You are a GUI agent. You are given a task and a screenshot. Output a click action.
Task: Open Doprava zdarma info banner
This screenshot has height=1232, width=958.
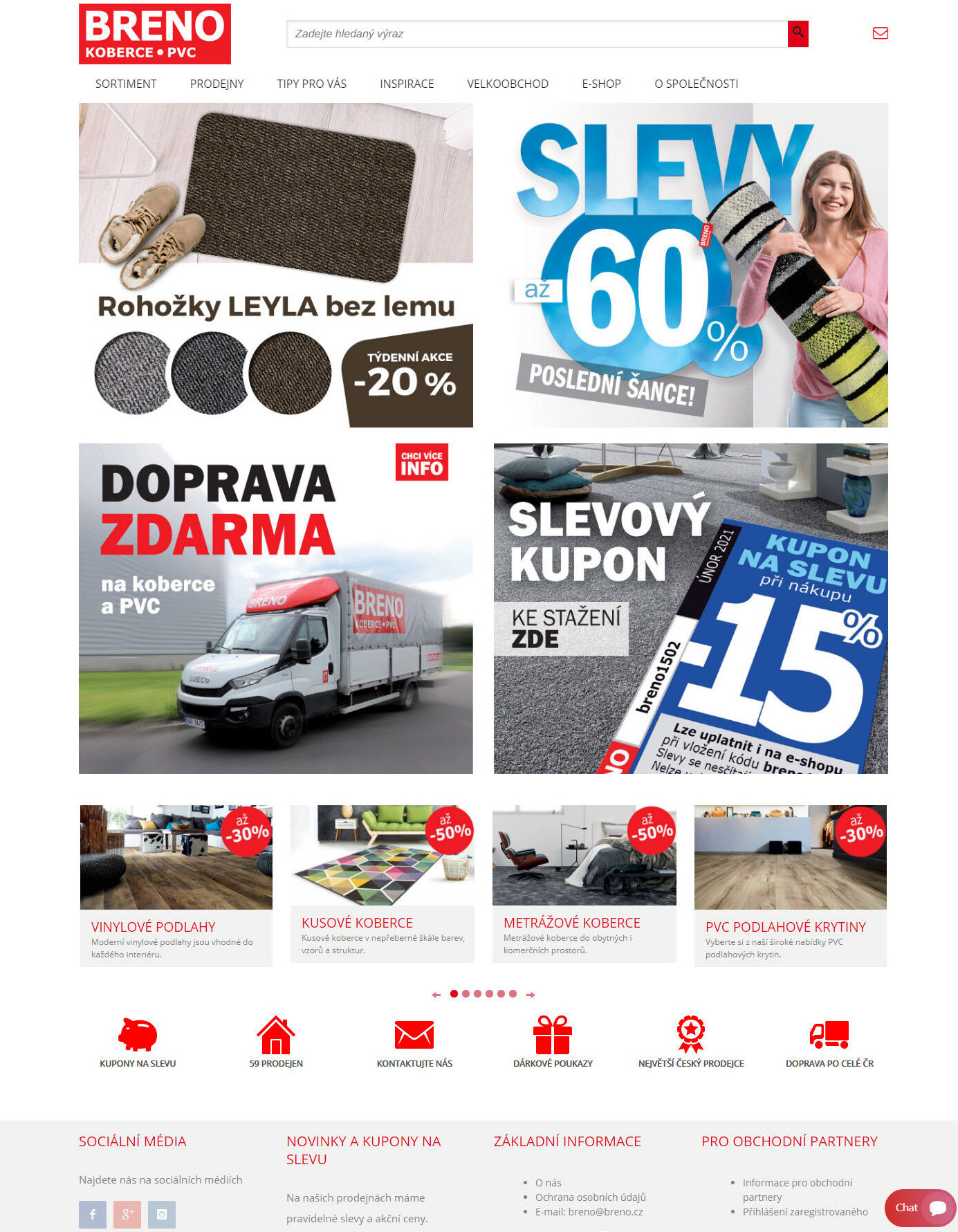coord(275,608)
